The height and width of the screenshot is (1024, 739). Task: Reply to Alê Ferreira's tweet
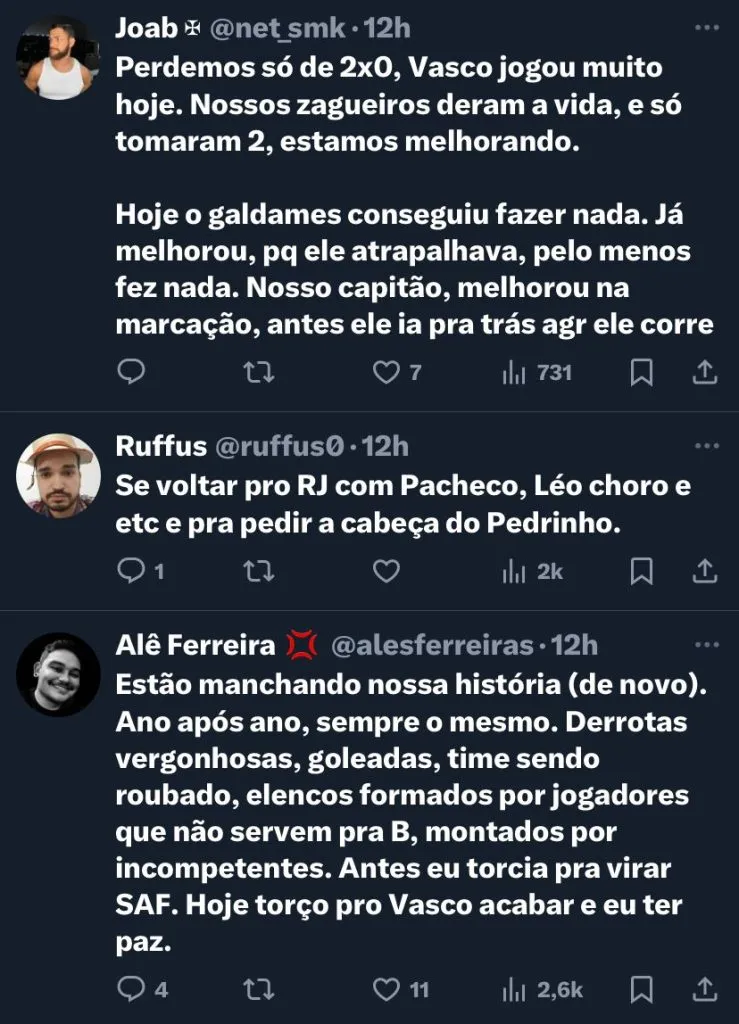click(132, 990)
